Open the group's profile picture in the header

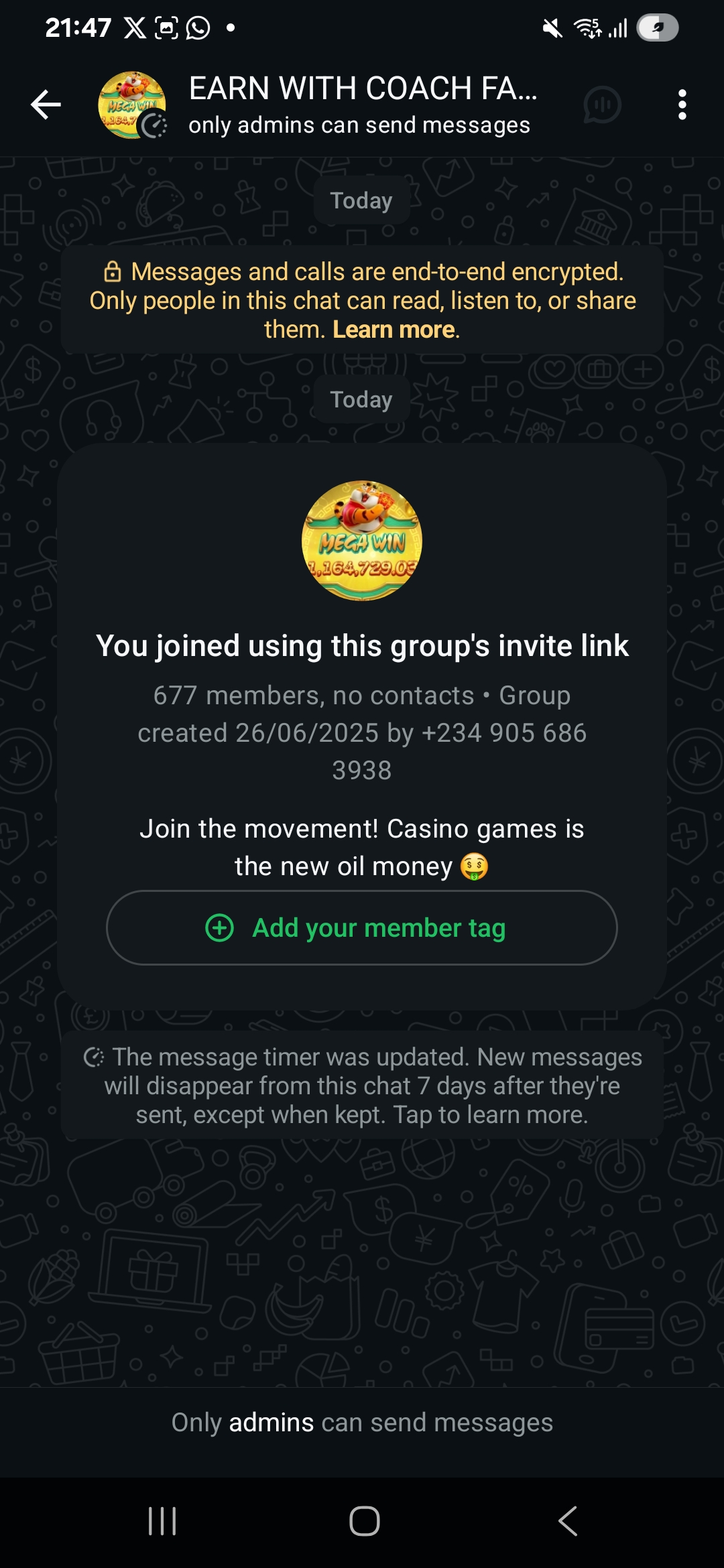(x=132, y=105)
